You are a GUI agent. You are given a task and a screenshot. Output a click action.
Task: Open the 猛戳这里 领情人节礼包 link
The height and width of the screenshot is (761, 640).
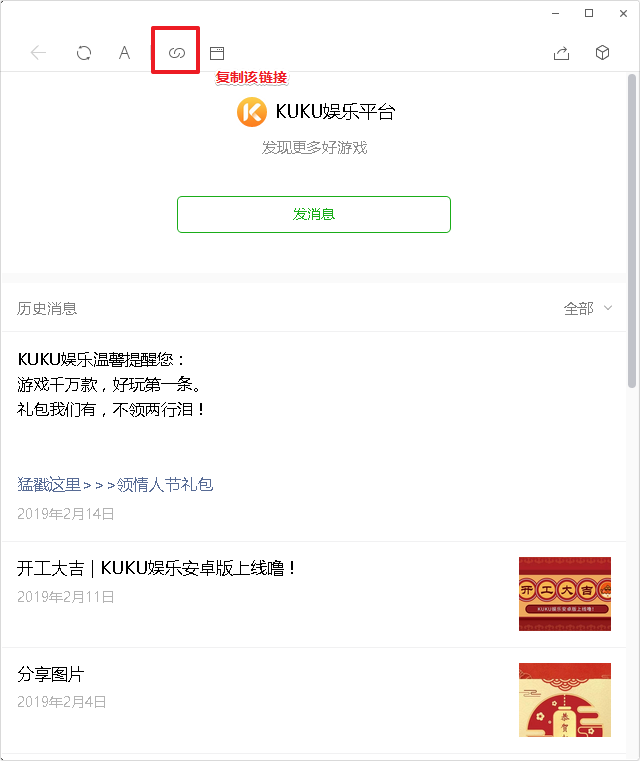point(115,485)
